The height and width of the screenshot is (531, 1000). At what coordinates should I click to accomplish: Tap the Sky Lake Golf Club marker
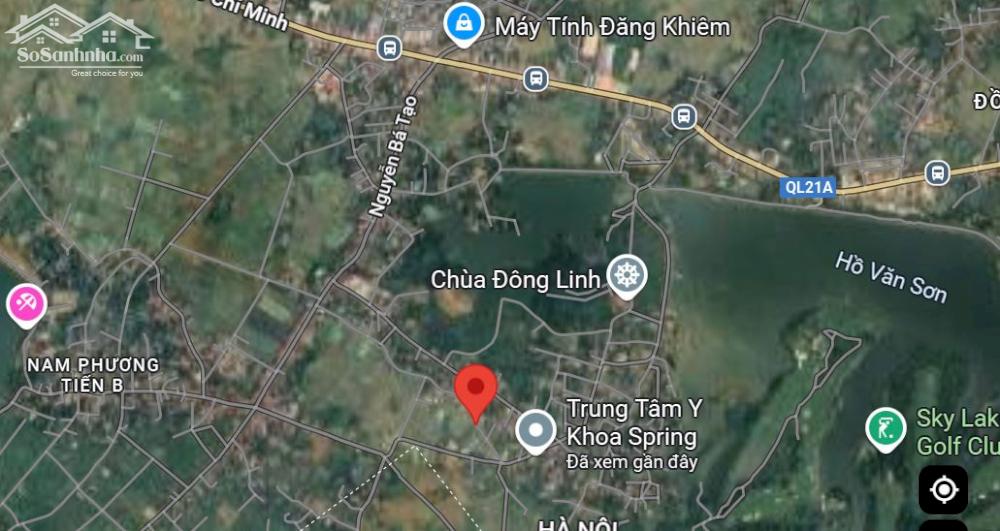(885, 428)
